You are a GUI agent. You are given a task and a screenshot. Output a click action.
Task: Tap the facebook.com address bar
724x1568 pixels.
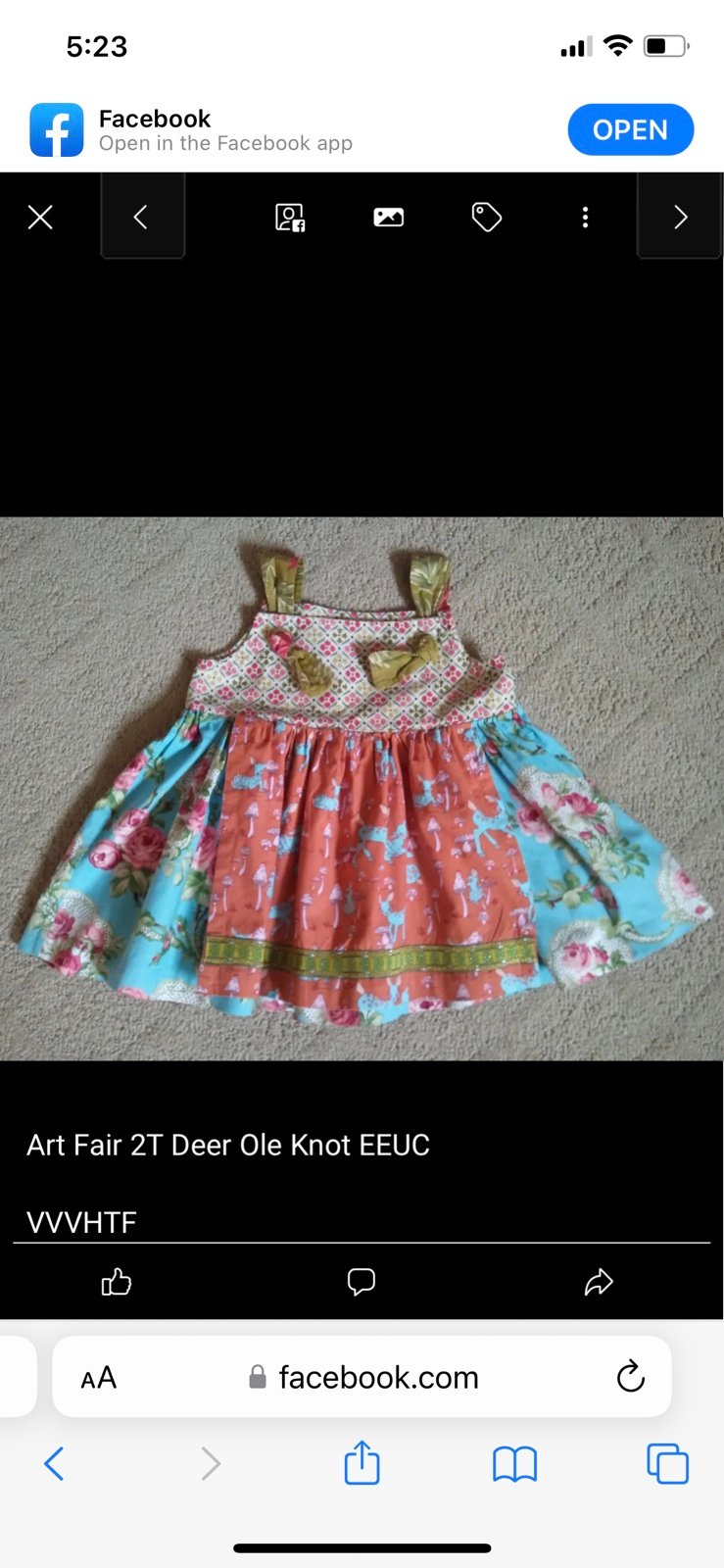(362, 1377)
